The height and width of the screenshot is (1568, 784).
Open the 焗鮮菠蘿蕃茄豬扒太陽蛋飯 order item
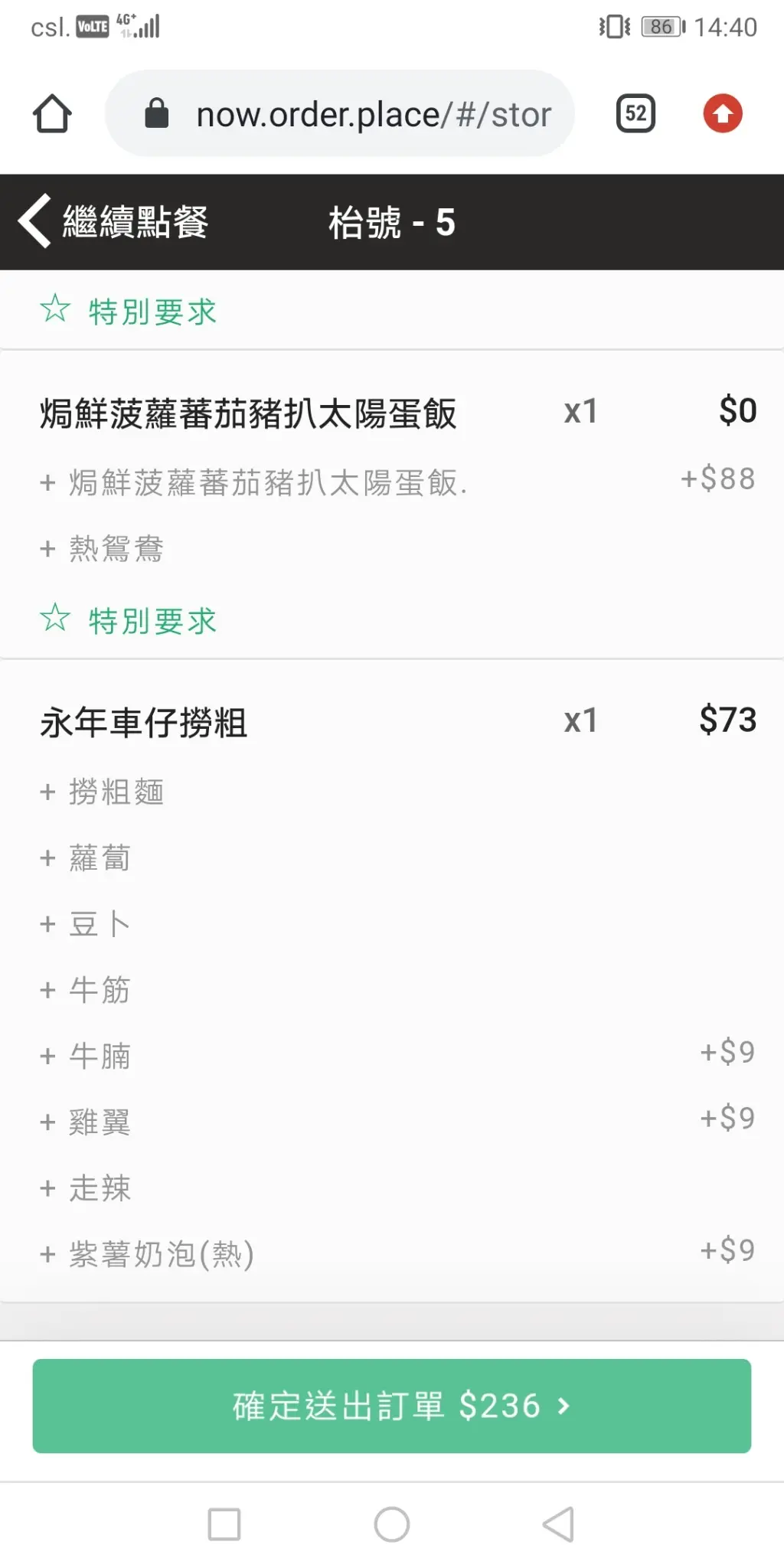point(248,413)
